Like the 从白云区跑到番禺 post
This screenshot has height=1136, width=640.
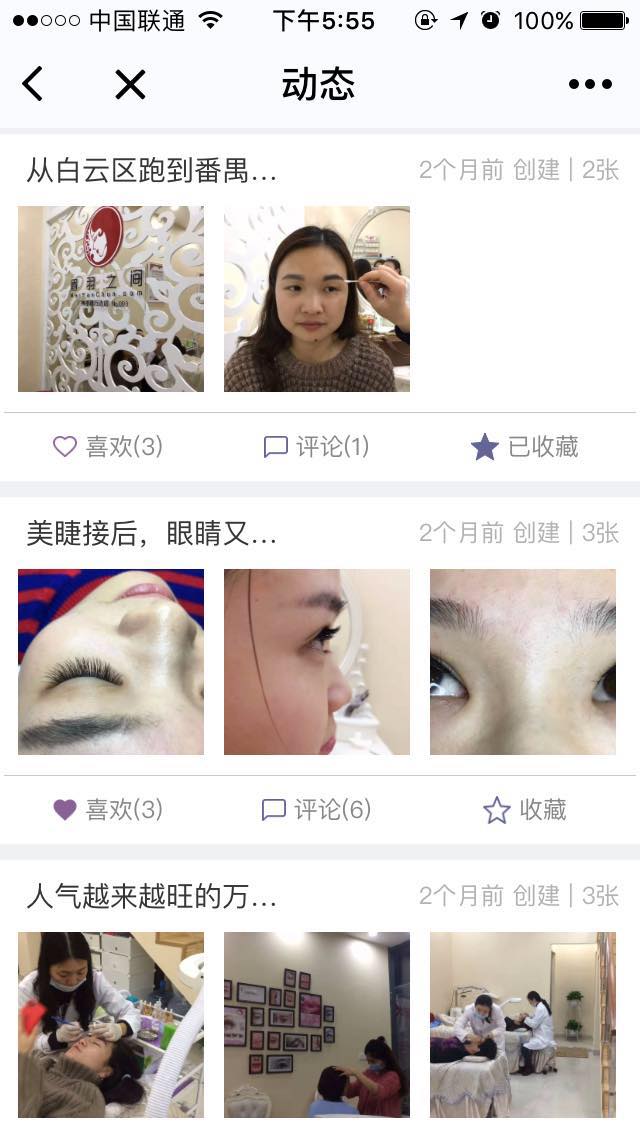[107, 446]
